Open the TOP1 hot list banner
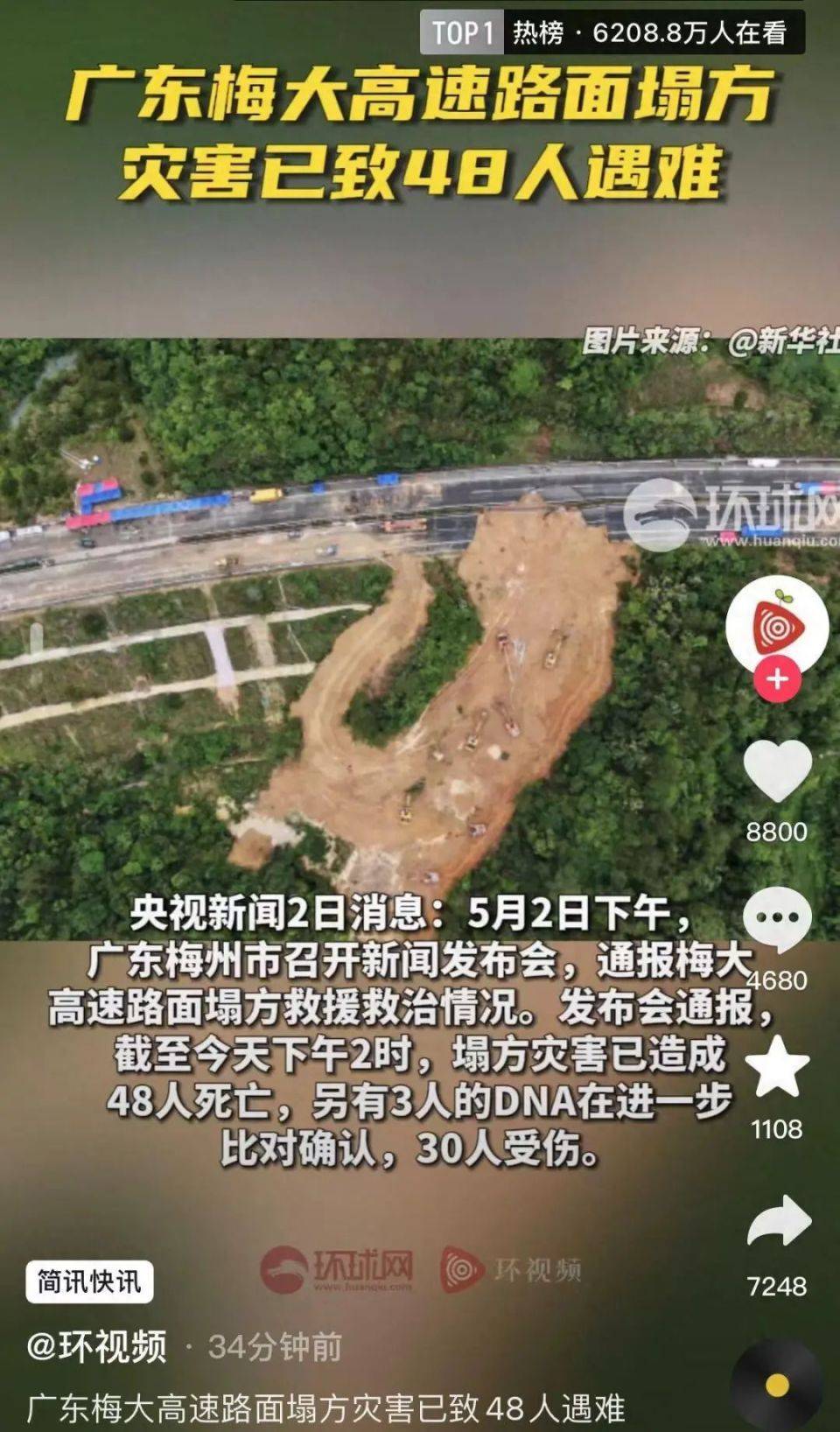Viewport: 840px width, 1432px height. pyautogui.click(x=611, y=33)
